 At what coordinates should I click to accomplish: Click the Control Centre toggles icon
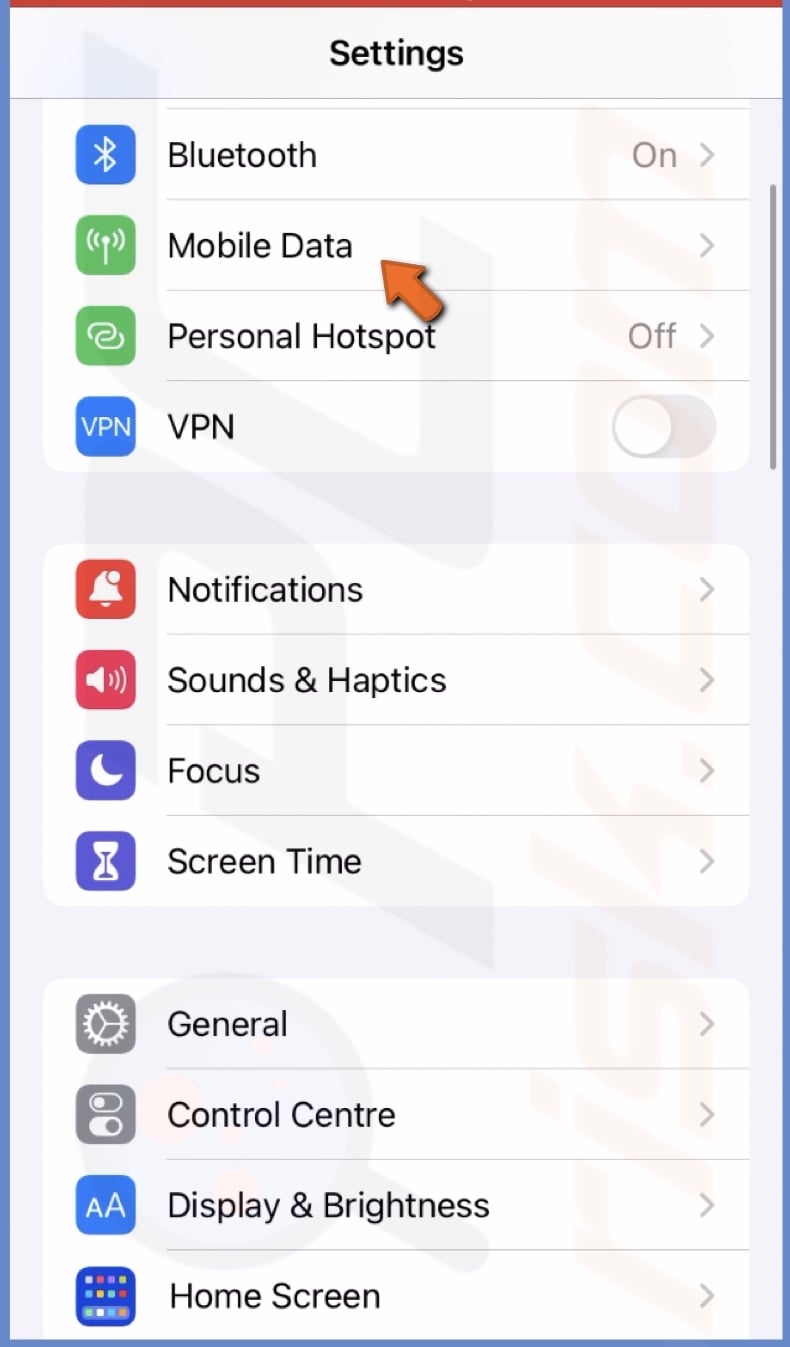coord(105,1115)
